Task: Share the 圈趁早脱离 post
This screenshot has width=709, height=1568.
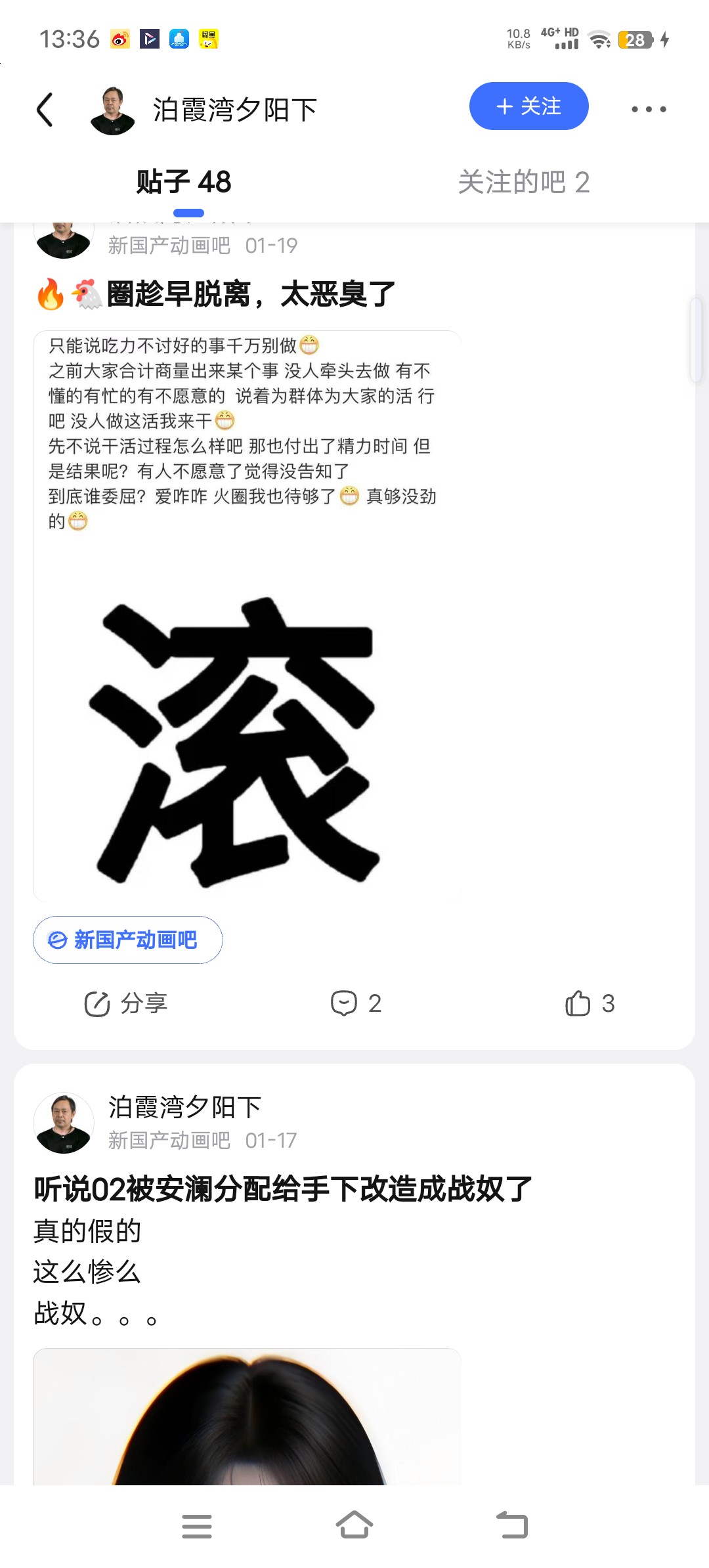Action: pyautogui.click(x=126, y=1003)
